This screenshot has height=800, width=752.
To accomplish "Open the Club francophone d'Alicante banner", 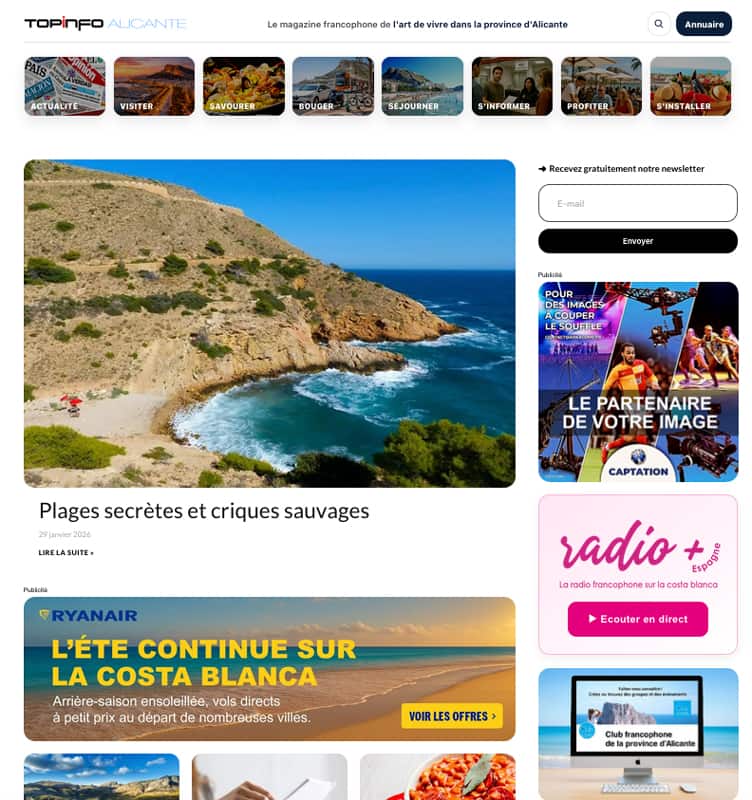I will [638, 734].
